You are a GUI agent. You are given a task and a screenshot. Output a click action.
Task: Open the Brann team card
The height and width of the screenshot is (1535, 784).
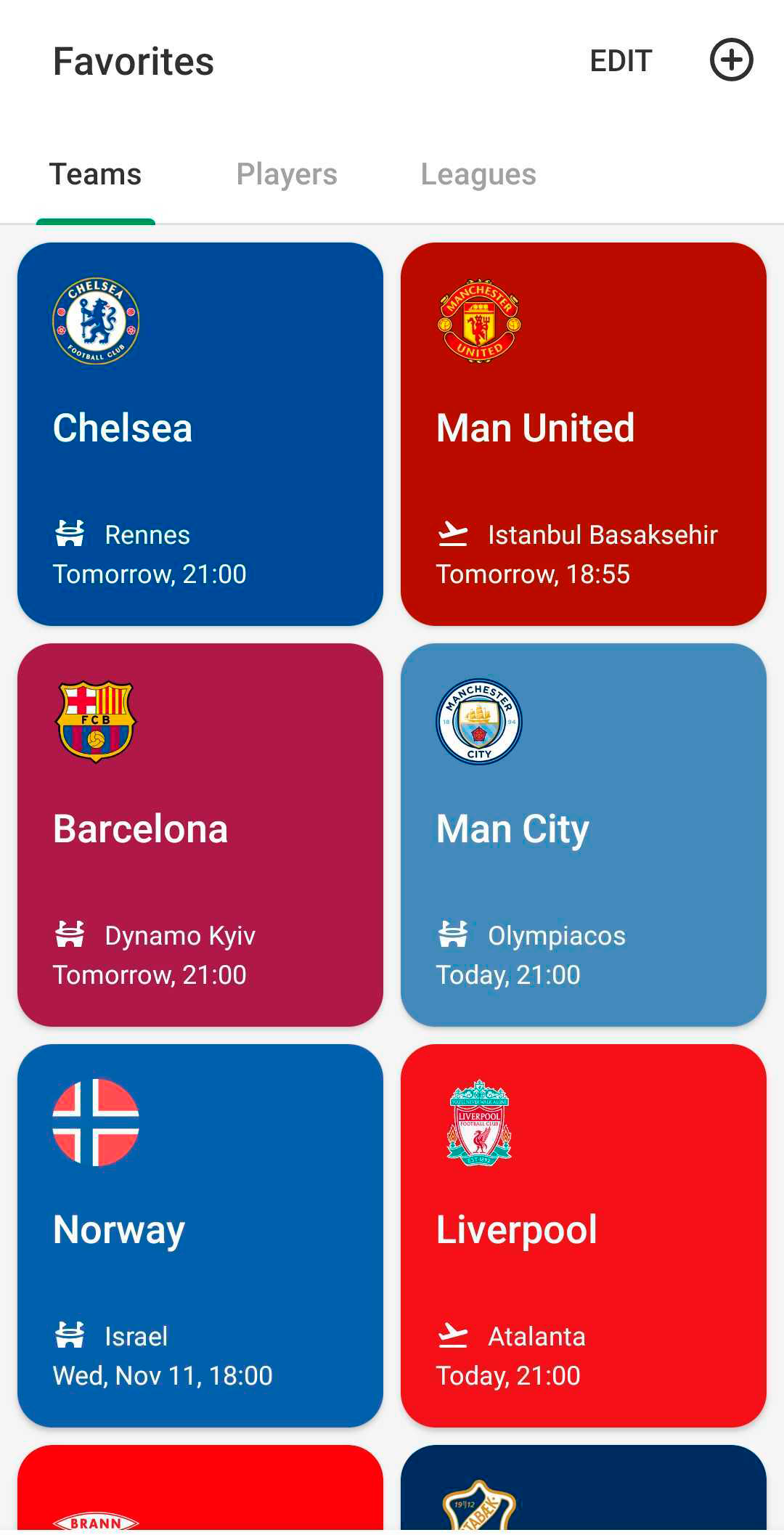200,1490
